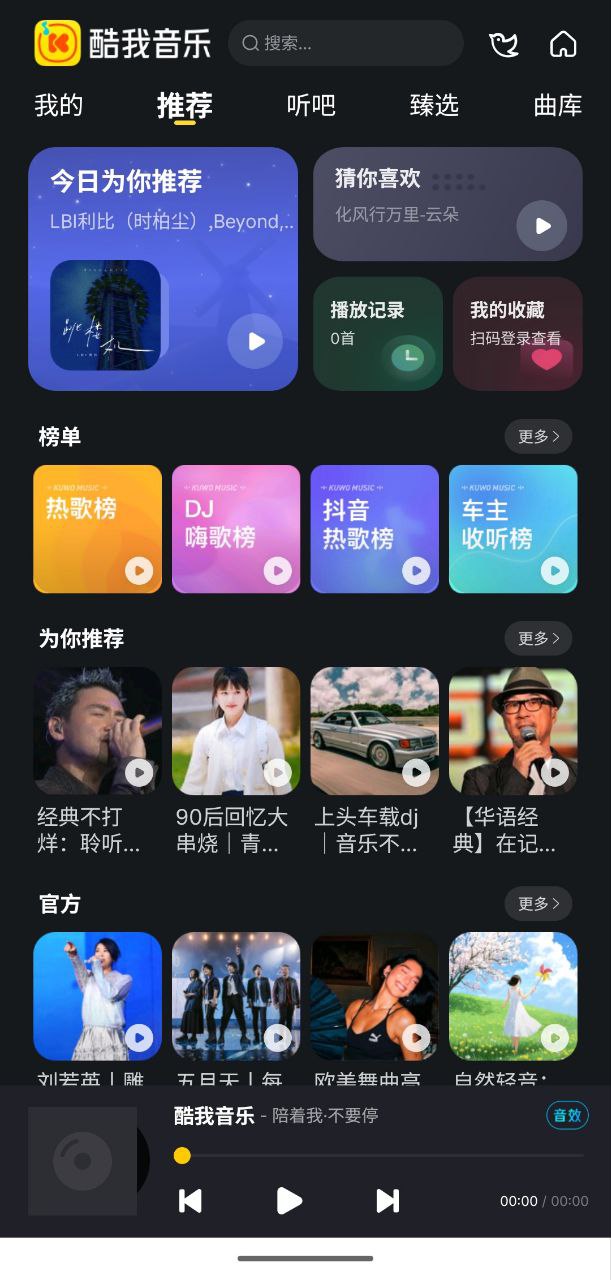This screenshot has height=1280, width=611.
Task: Expand more 官方 playlists
Action: tap(538, 904)
